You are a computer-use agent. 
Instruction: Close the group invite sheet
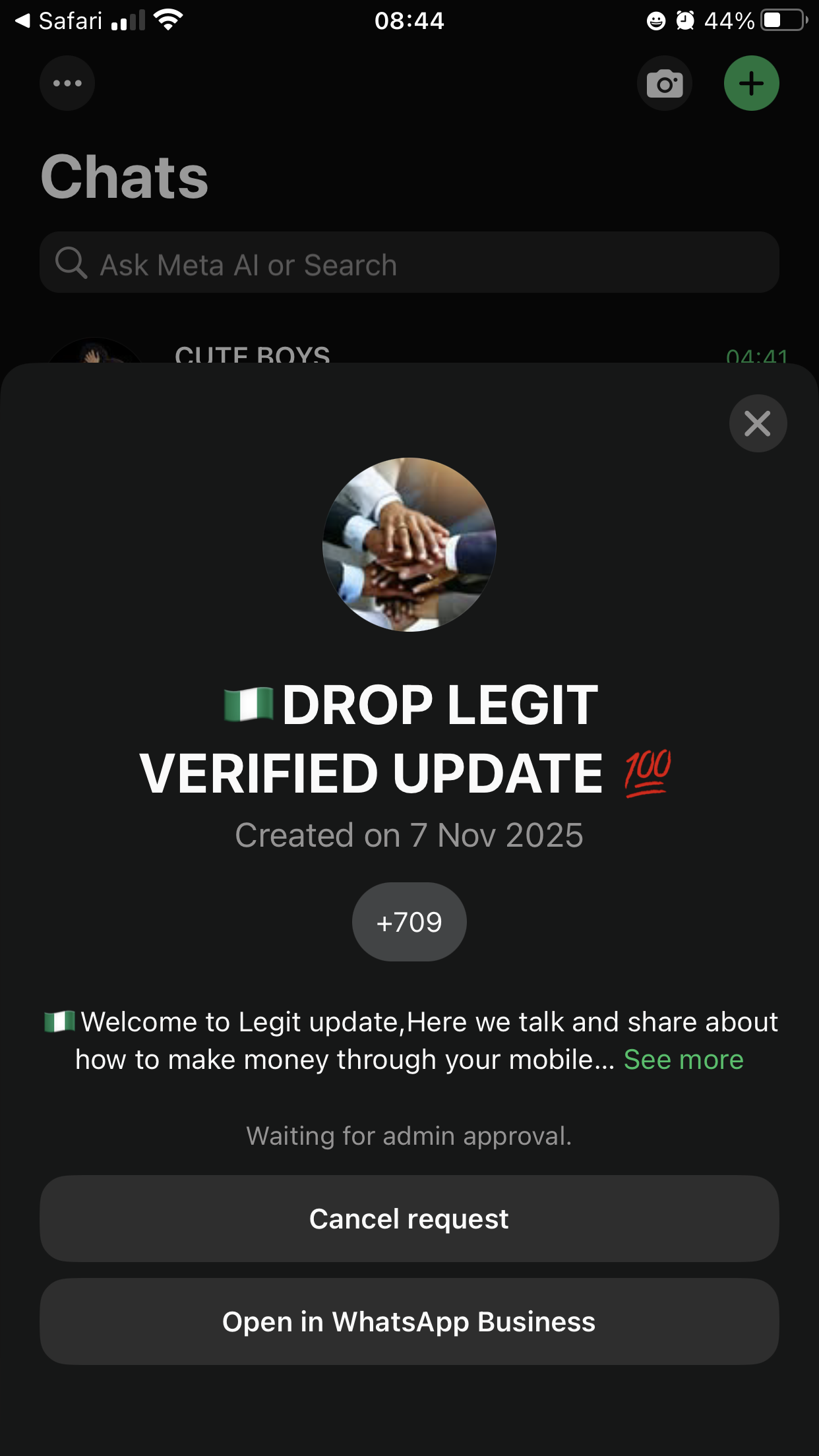pos(758,423)
